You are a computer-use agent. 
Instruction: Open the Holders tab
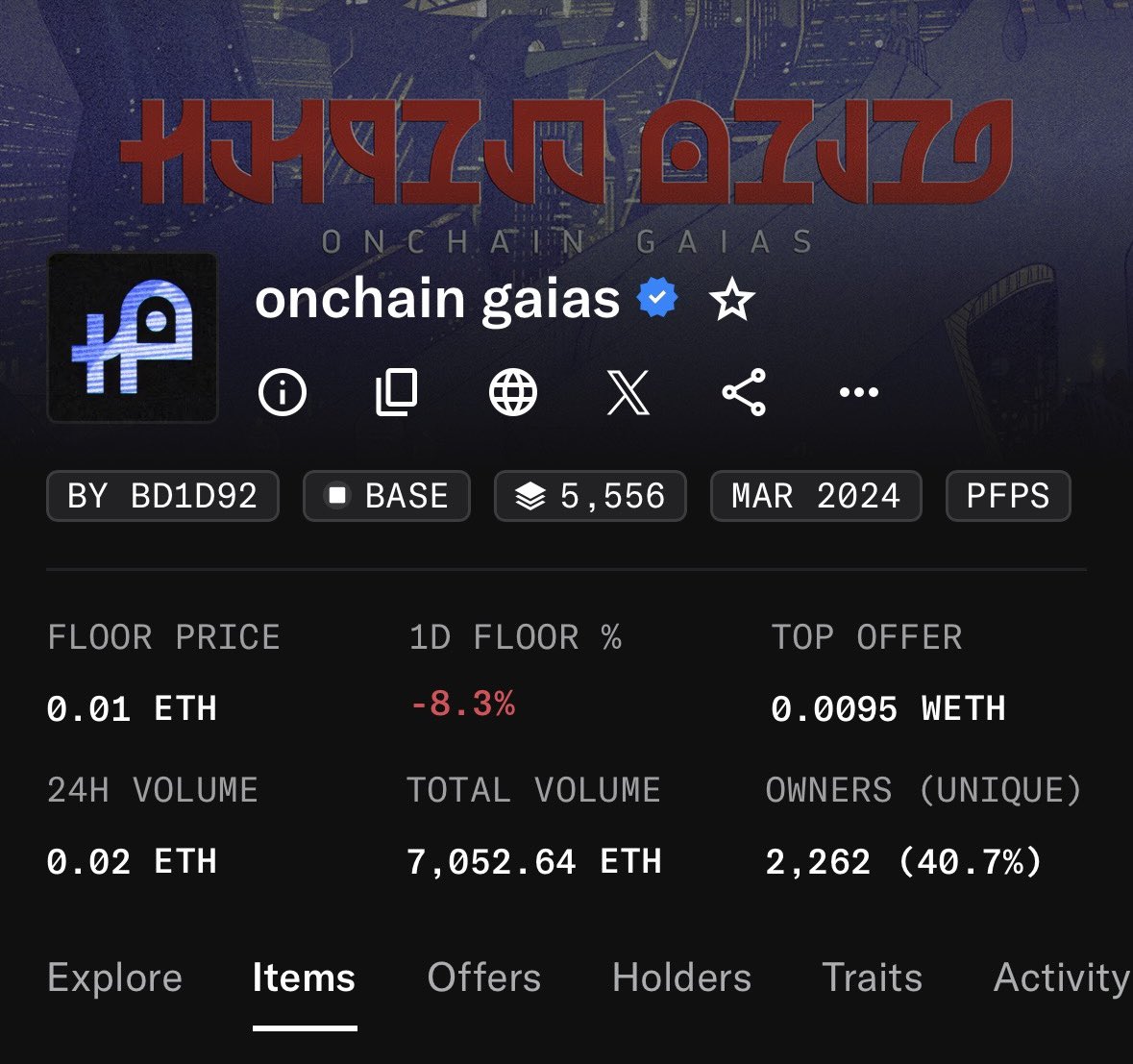[x=681, y=977]
